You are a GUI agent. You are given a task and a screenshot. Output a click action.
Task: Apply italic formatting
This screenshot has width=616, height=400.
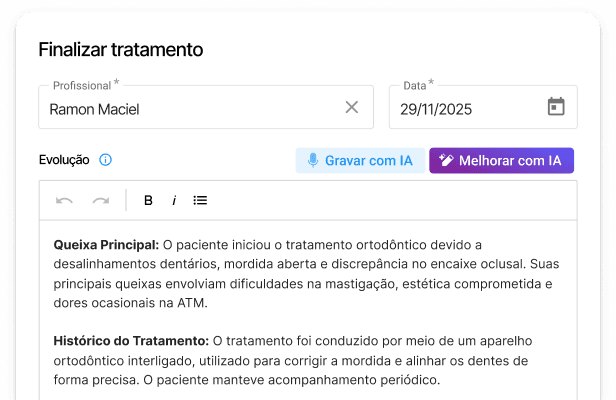coord(174,200)
